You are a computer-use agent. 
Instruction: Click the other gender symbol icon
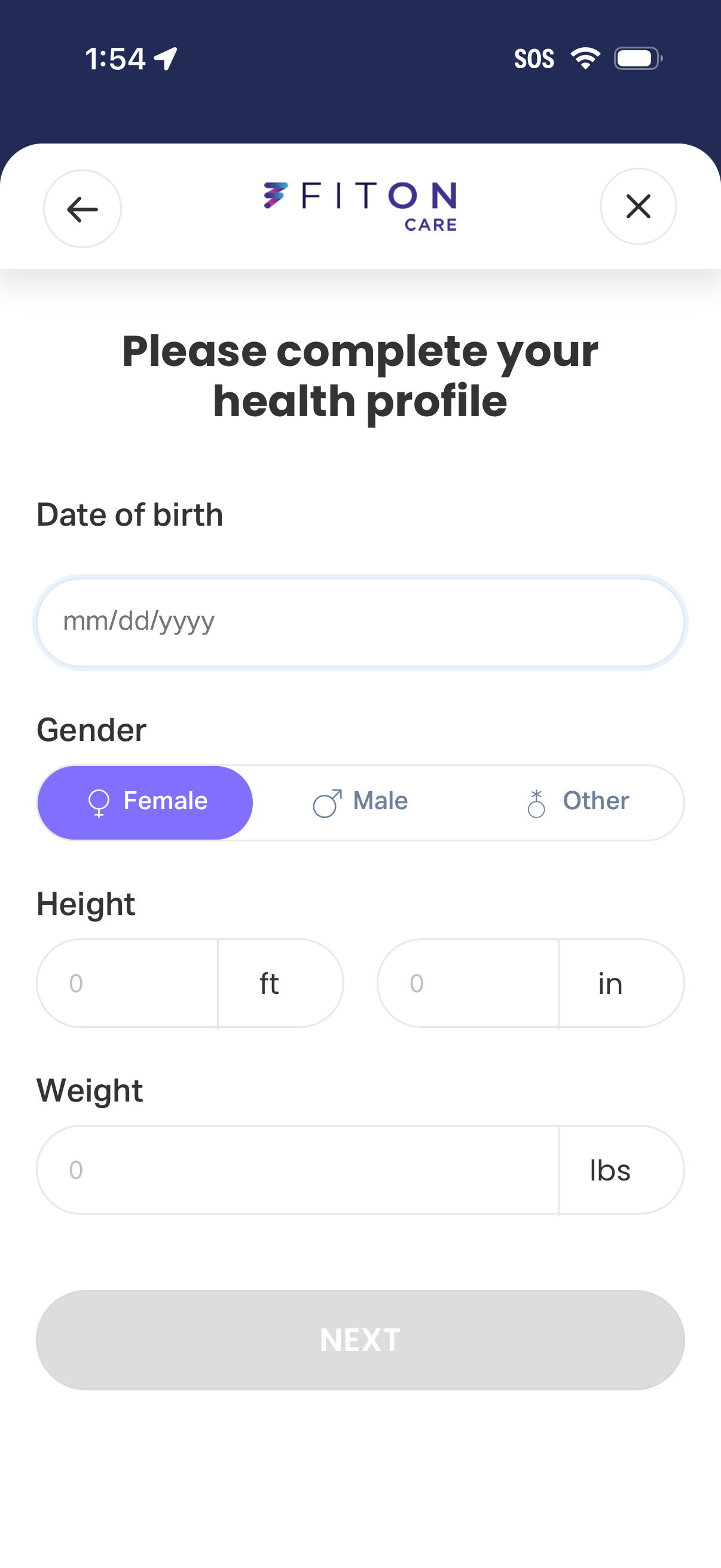pos(536,803)
